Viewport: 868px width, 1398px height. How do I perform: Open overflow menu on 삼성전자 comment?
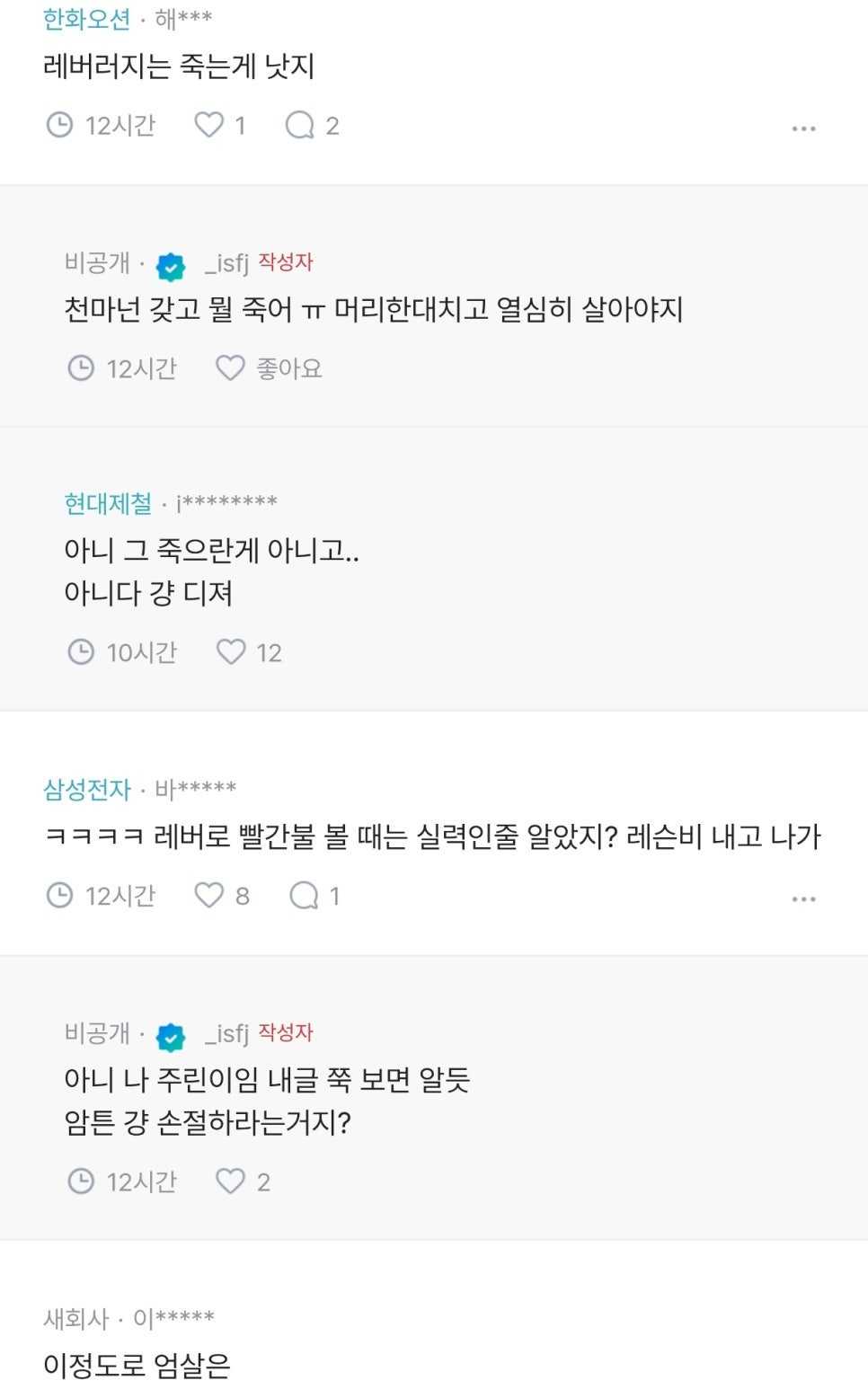pos(803,899)
